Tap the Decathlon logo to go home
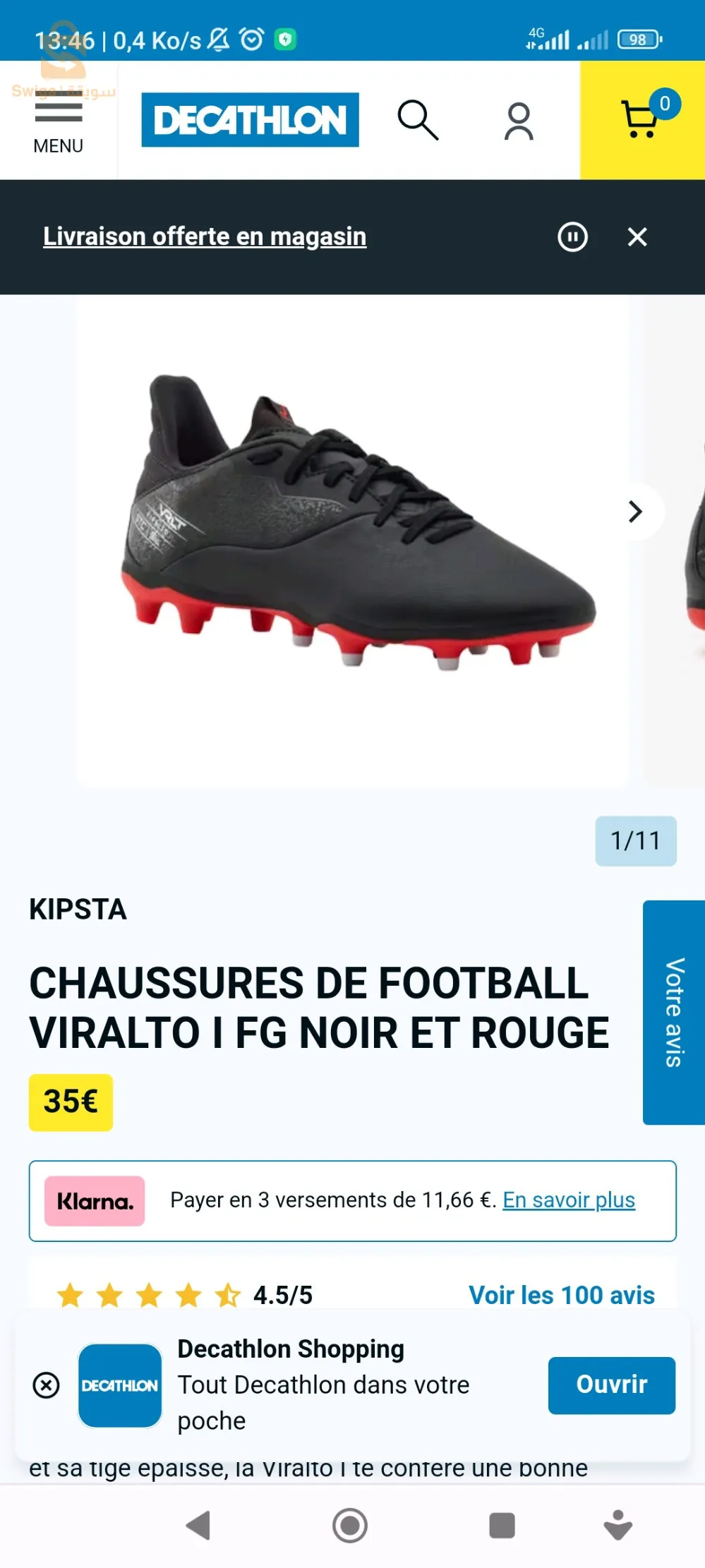 250,120
